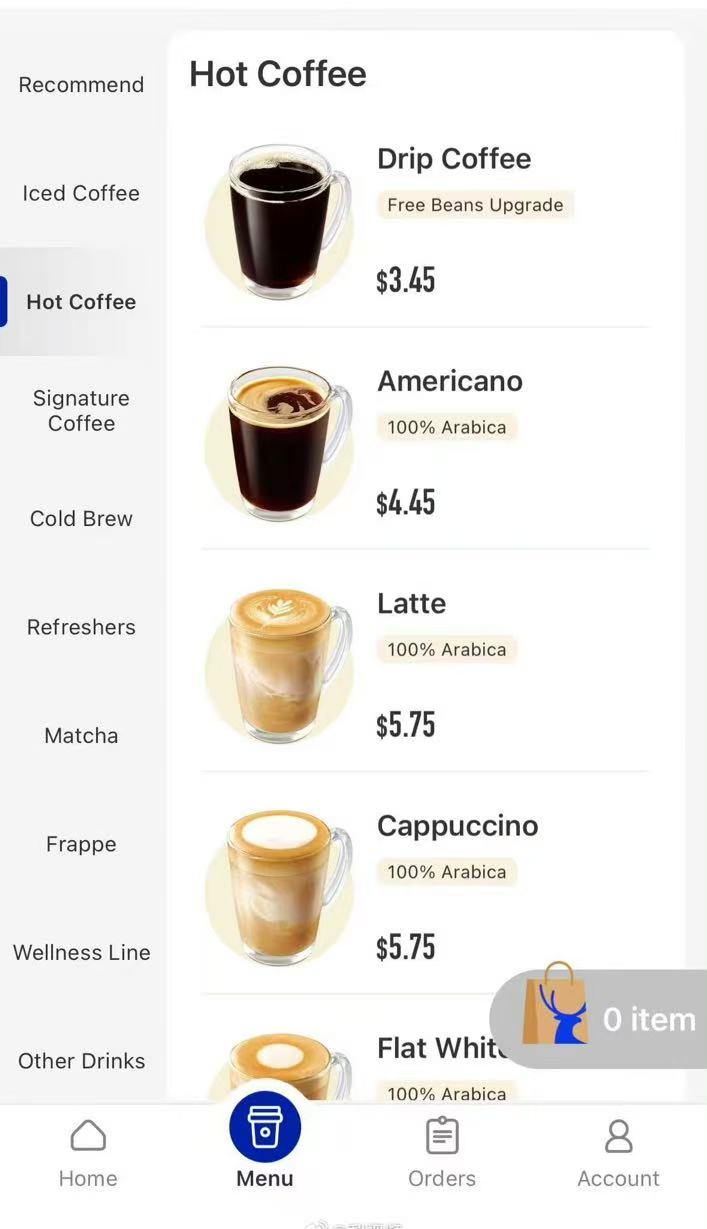The width and height of the screenshot is (707, 1229).
Task: Tap the Other Drinks category
Action: pyautogui.click(x=81, y=1060)
